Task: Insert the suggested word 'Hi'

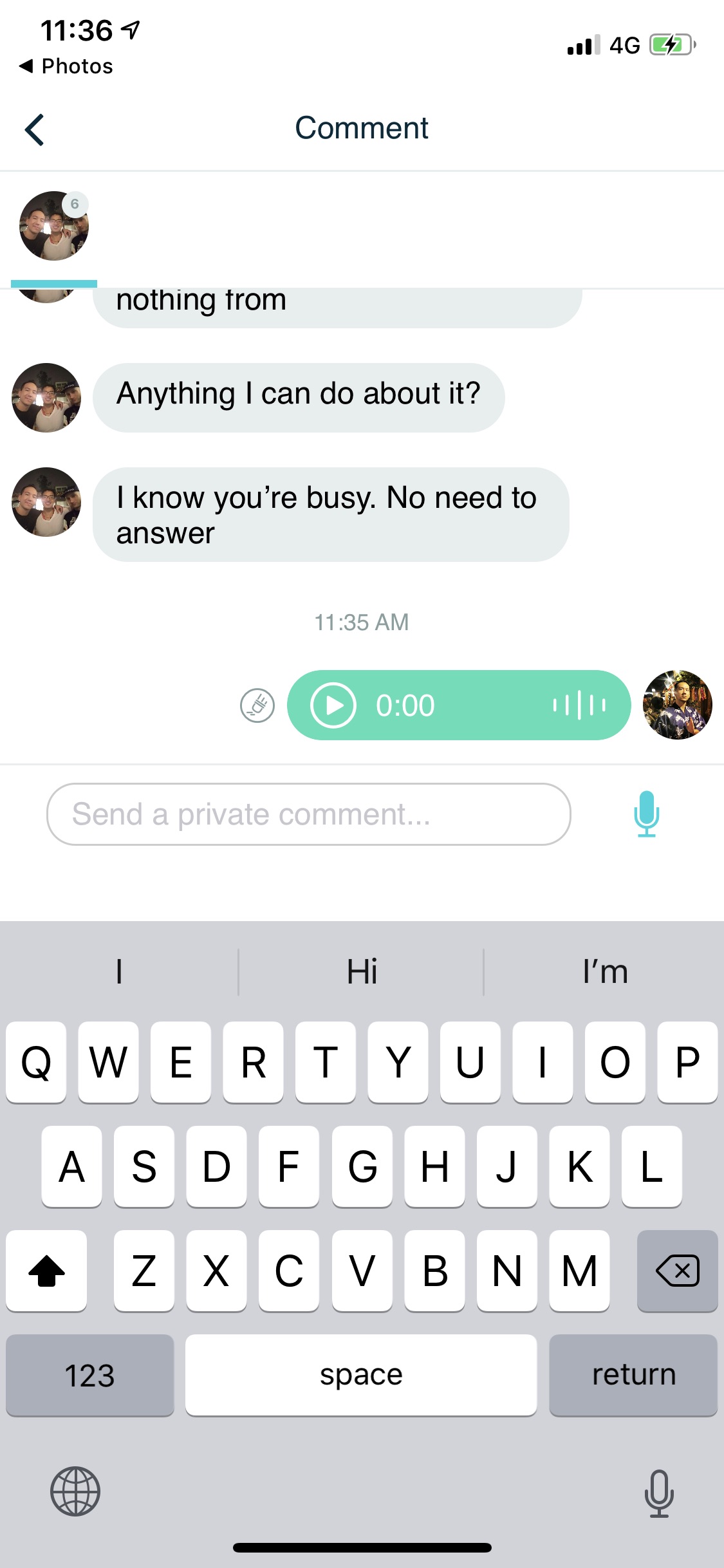Action: (x=362, y=971)
